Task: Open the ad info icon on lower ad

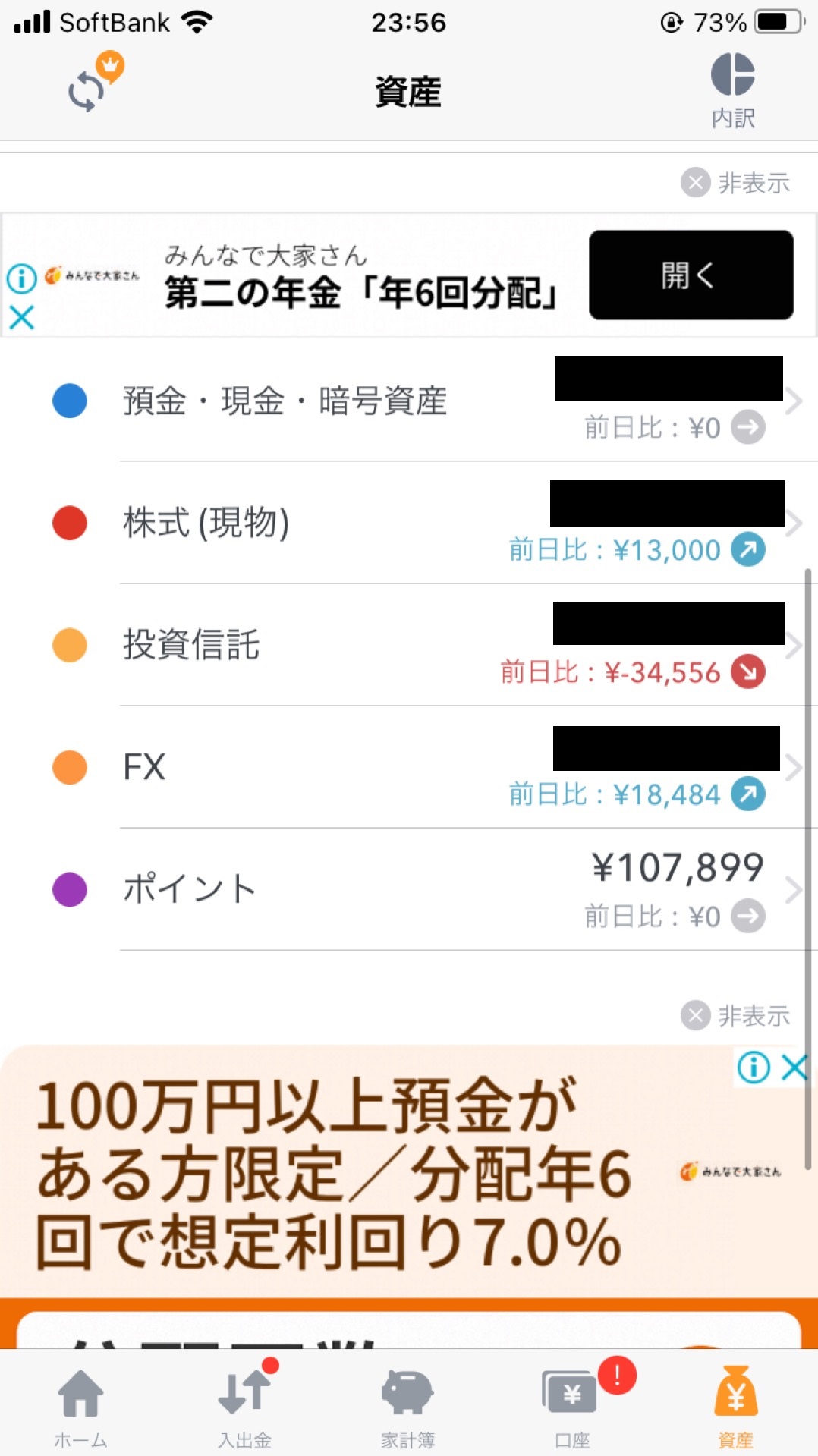Action: pyautogui.click(x=753, y=1068)
